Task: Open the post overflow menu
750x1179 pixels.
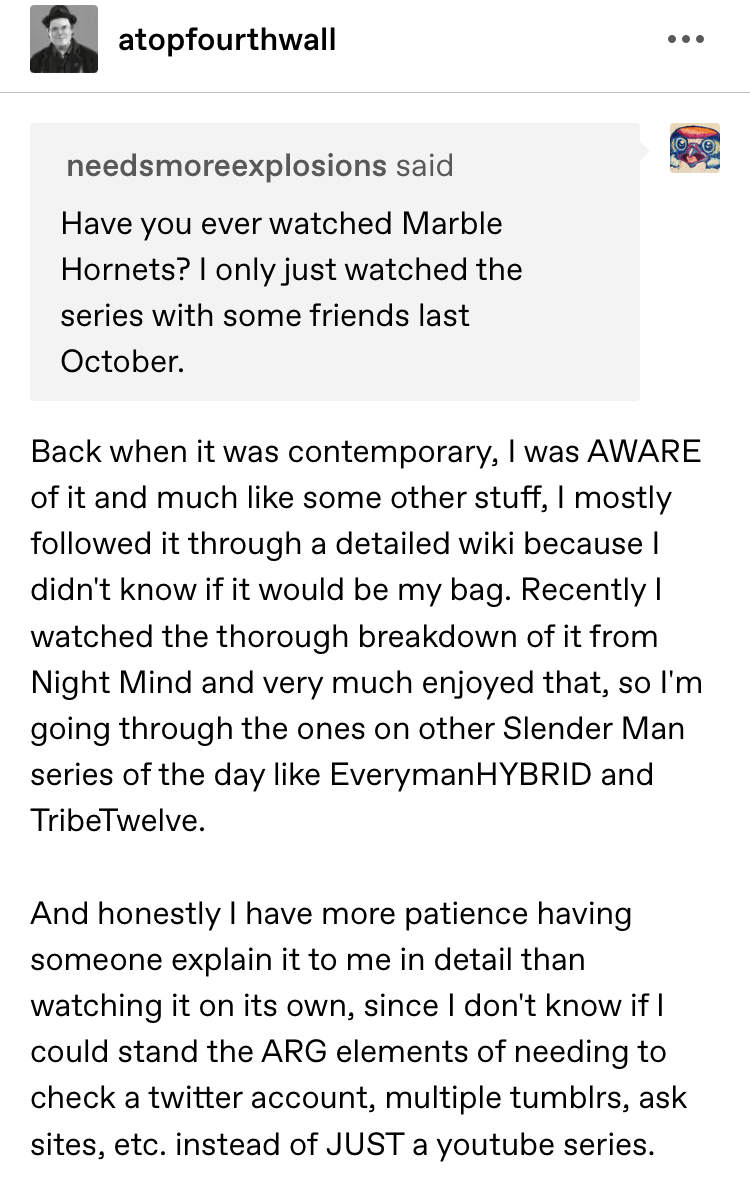Action: click(x=685, y=40)
